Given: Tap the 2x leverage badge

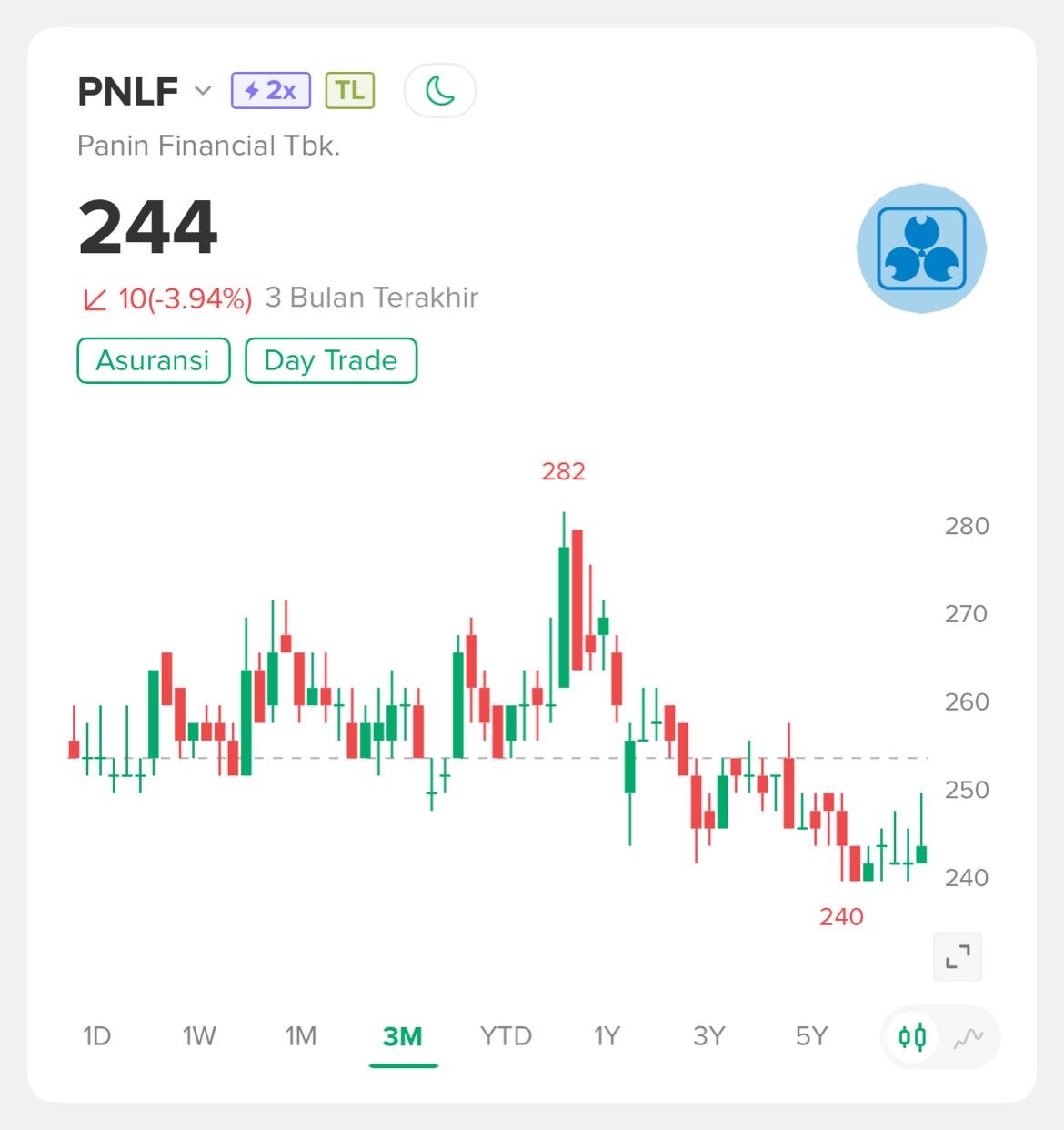Looking at the screenshot, I should tap(271, 91).
